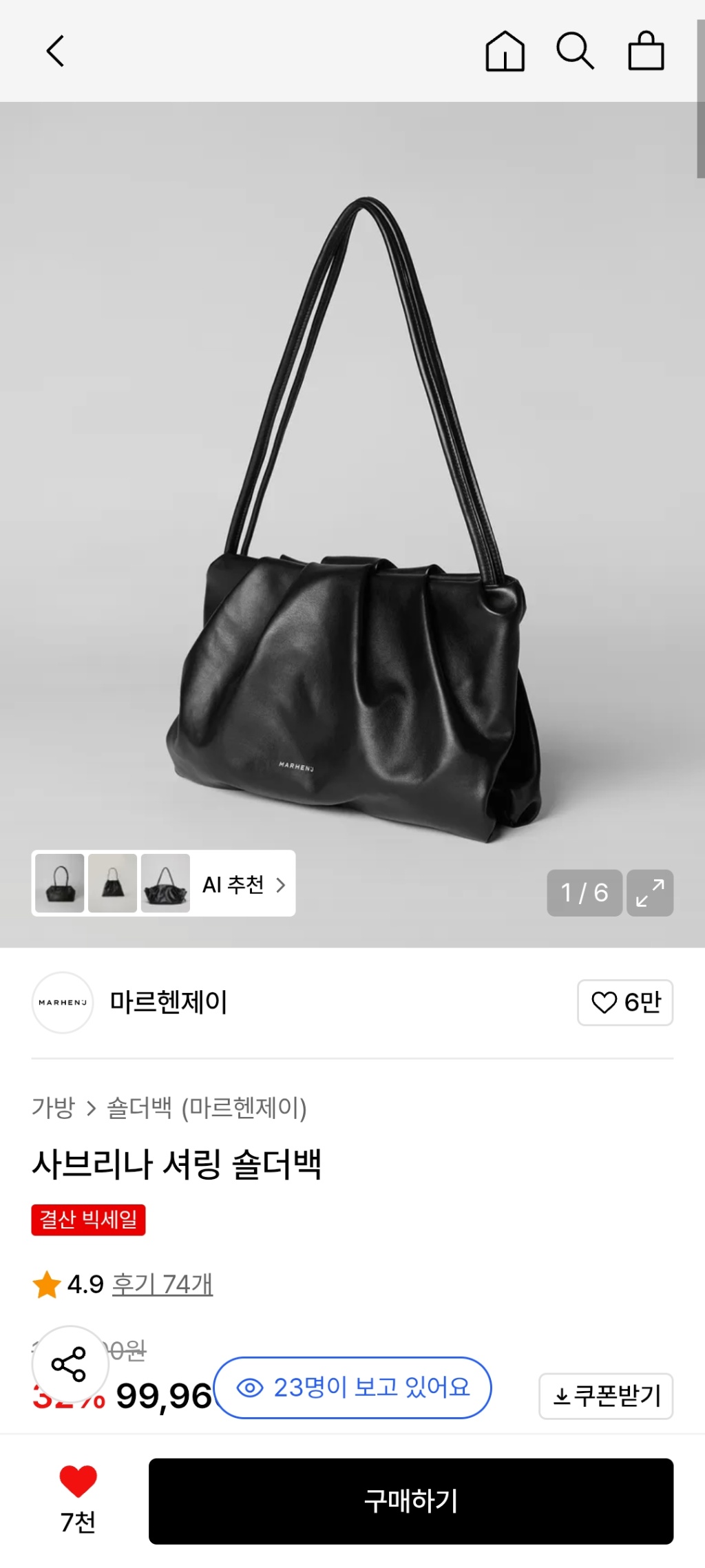The height and width of the screenshot is (1568, 705).
Task: Open the shopping bag
Action: (x=646, y=51)
